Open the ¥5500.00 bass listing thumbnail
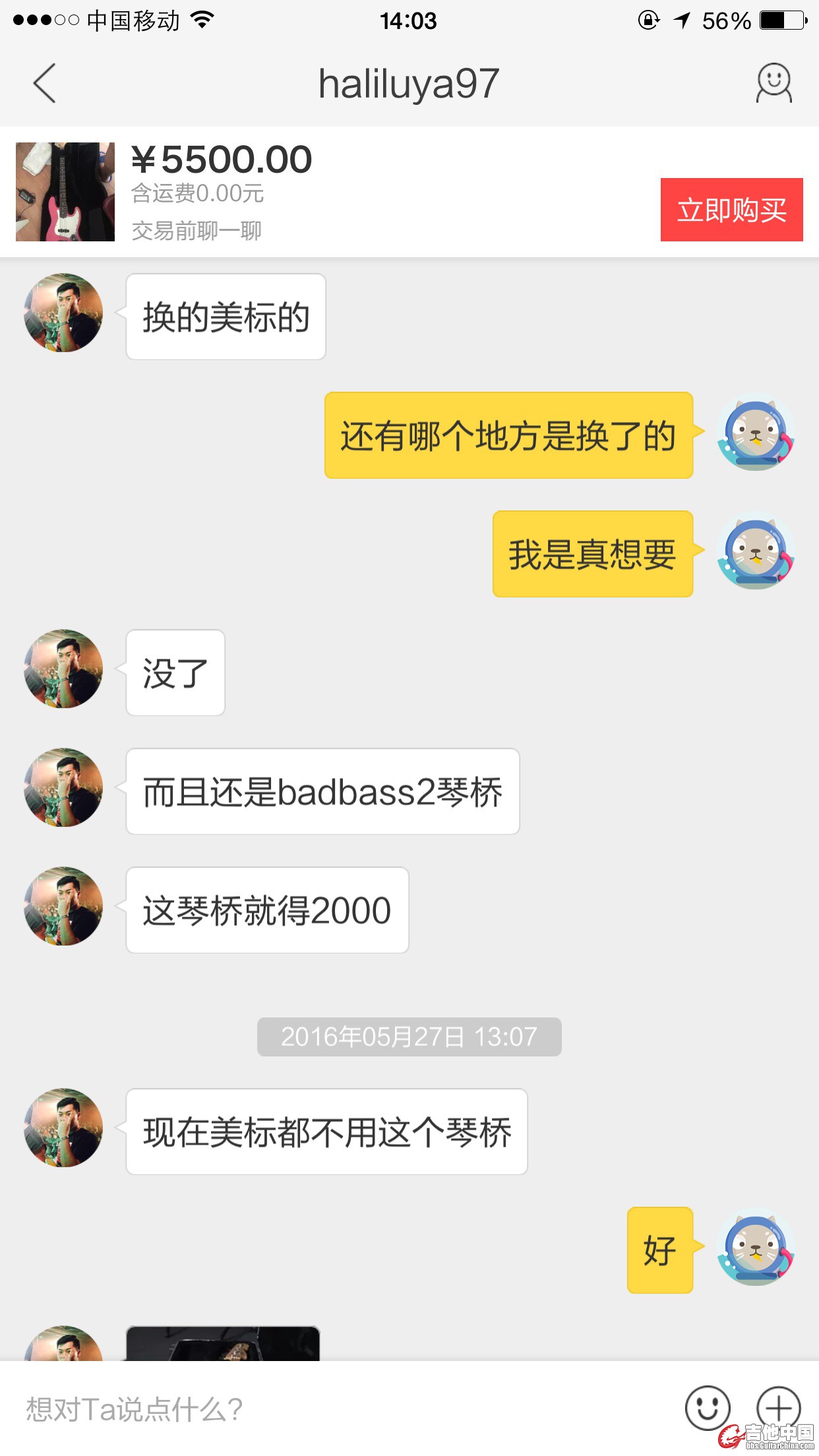The width and height of the screenshot is (819, 1456). pos(65,191)
